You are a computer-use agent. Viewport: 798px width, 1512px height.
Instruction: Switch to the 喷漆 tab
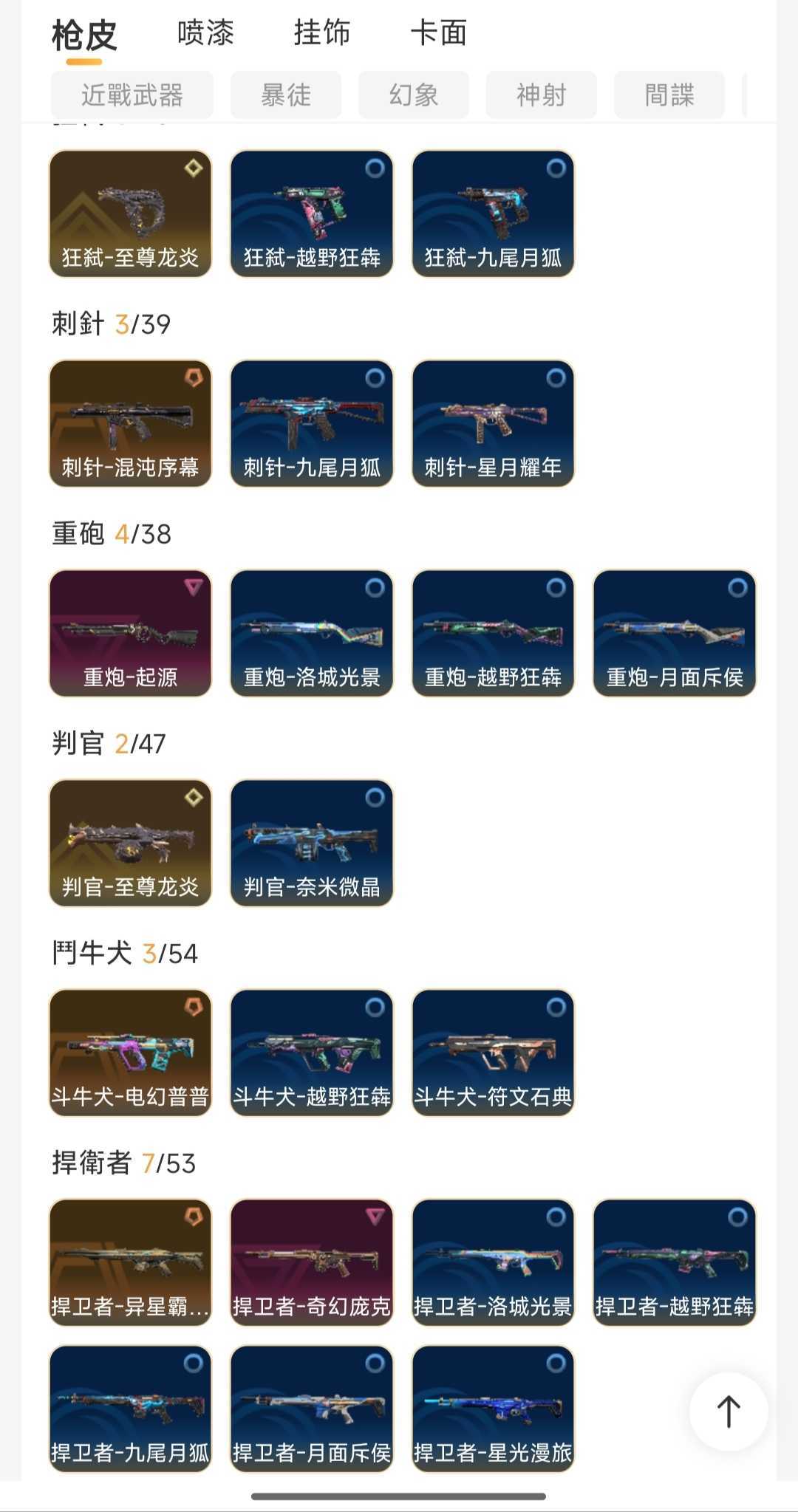tap(205, 33)
